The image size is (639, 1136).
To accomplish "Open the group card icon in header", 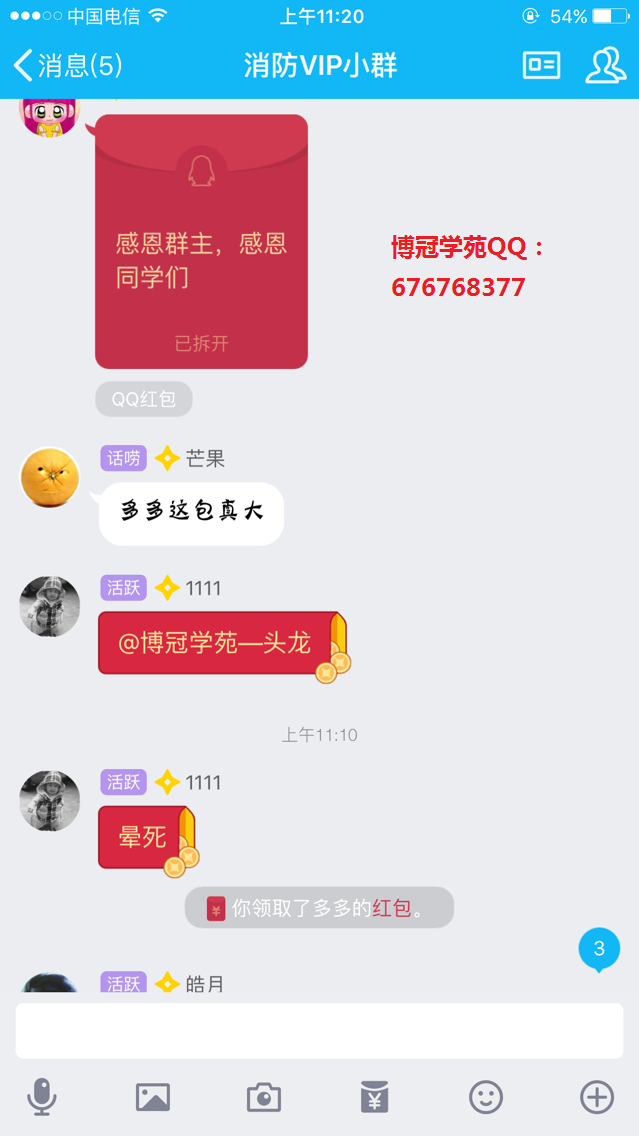I will click(541, 66).
